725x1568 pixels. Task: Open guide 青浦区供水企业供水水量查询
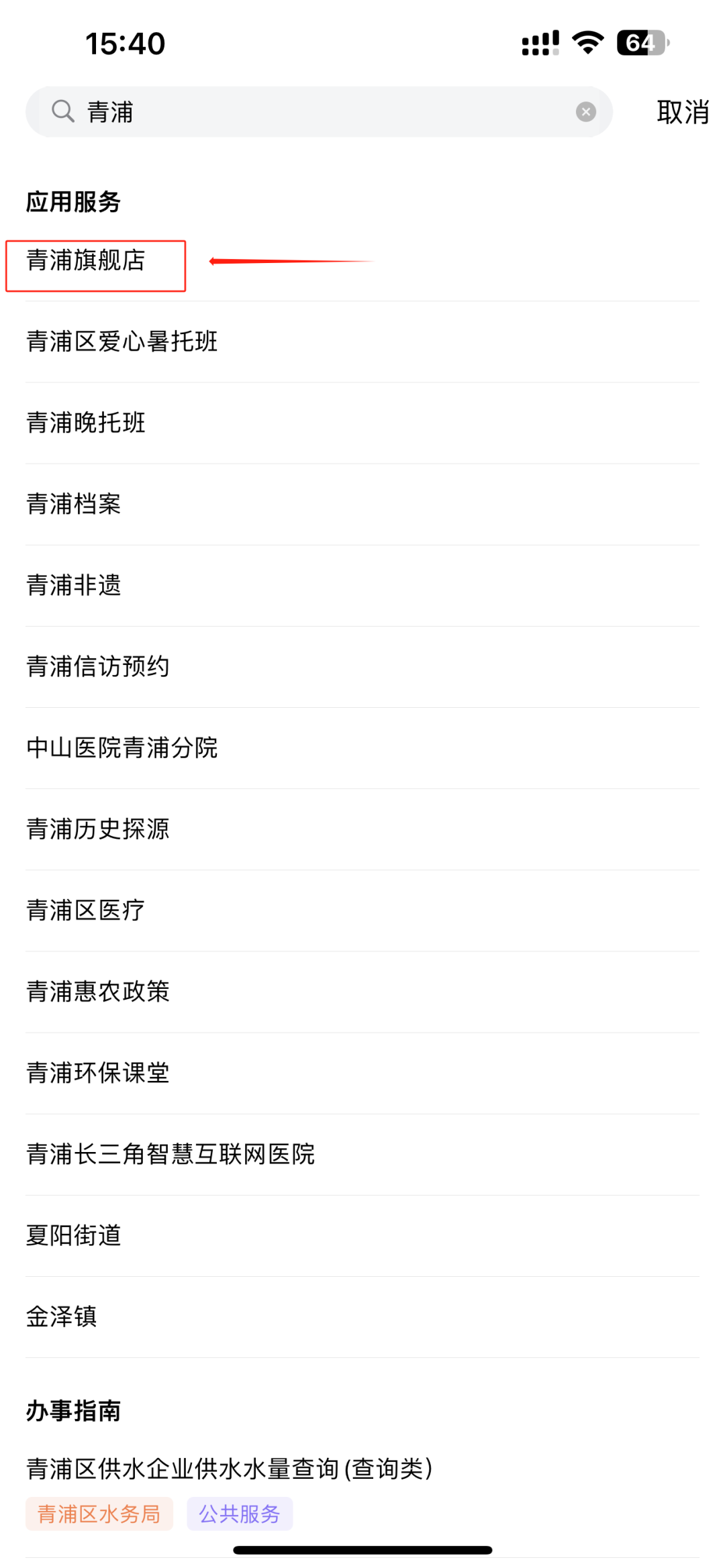click(x=230, y=1469)
